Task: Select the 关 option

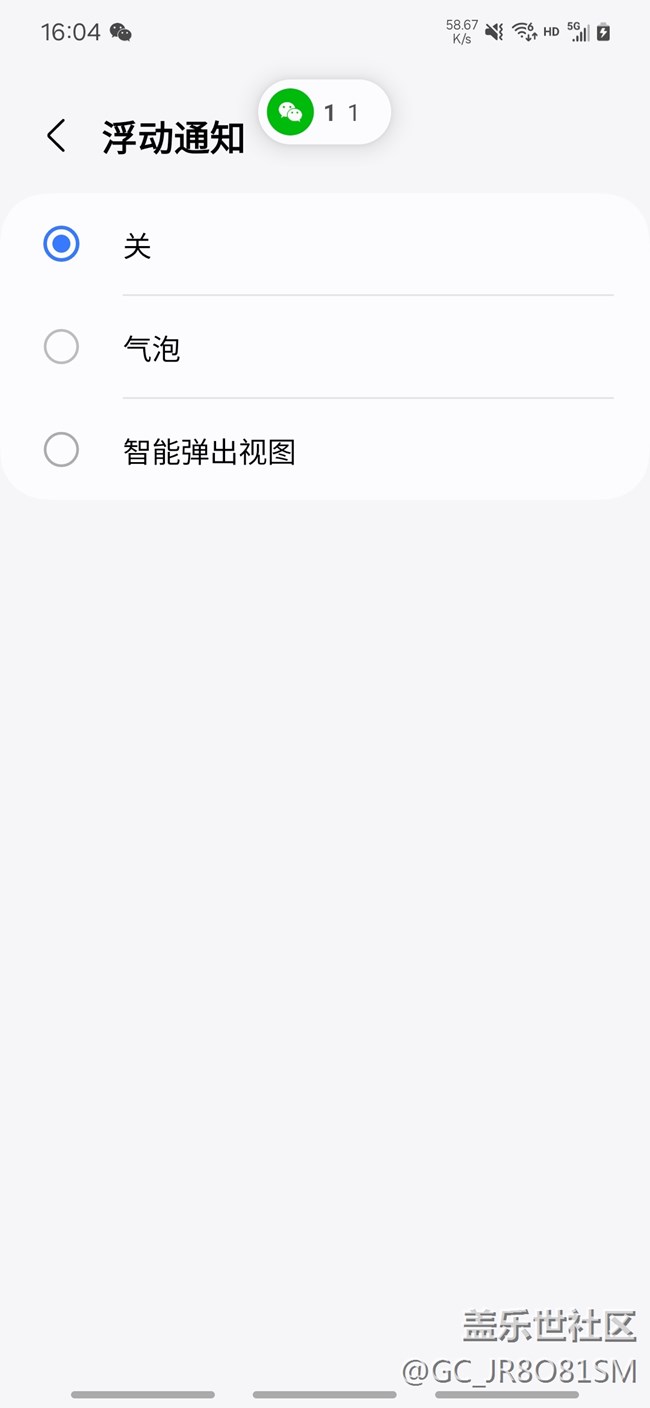Action: tap(62, 244)
